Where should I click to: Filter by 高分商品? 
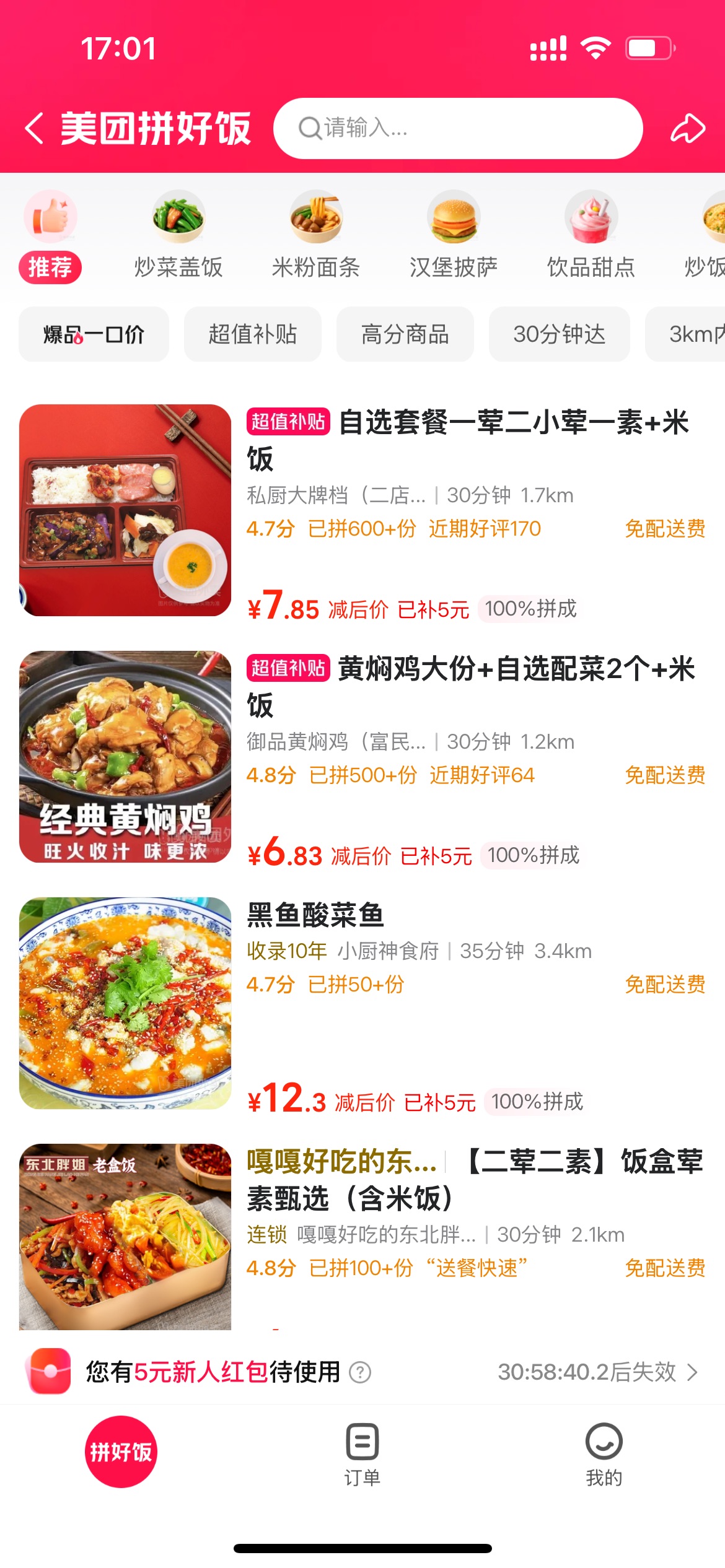point(405,334)
